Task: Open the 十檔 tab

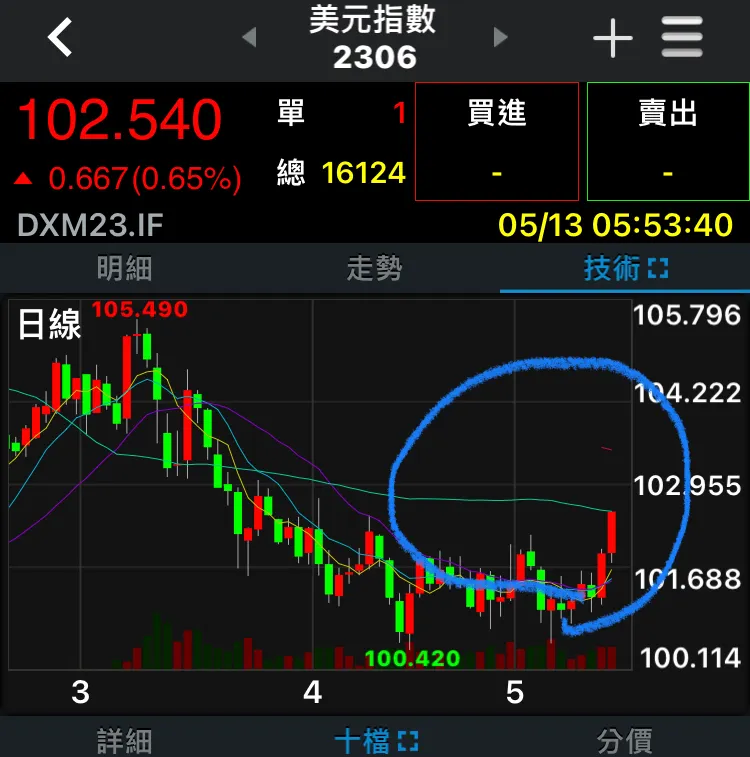Action: pyautogui.click(x=375, y=740)
